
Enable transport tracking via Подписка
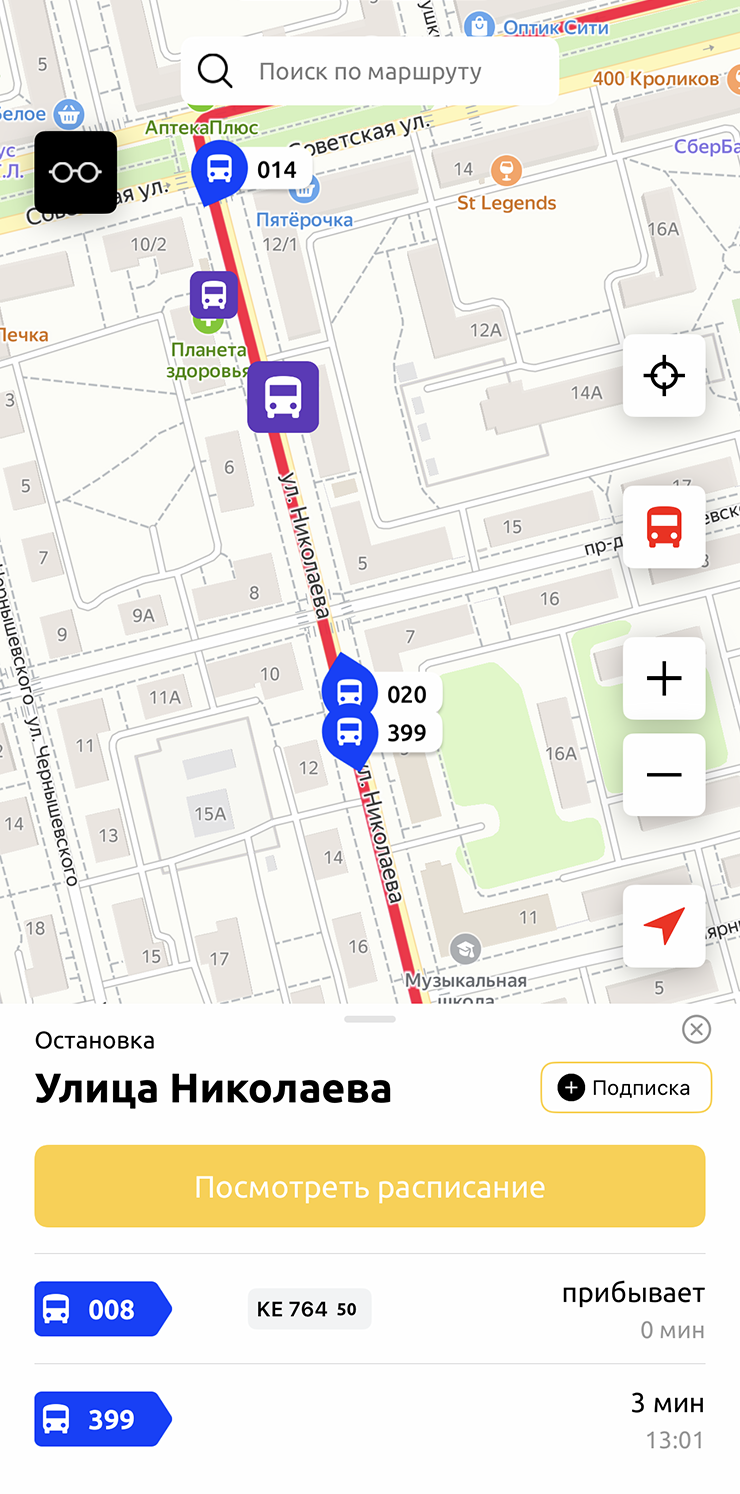point(625,1087)
